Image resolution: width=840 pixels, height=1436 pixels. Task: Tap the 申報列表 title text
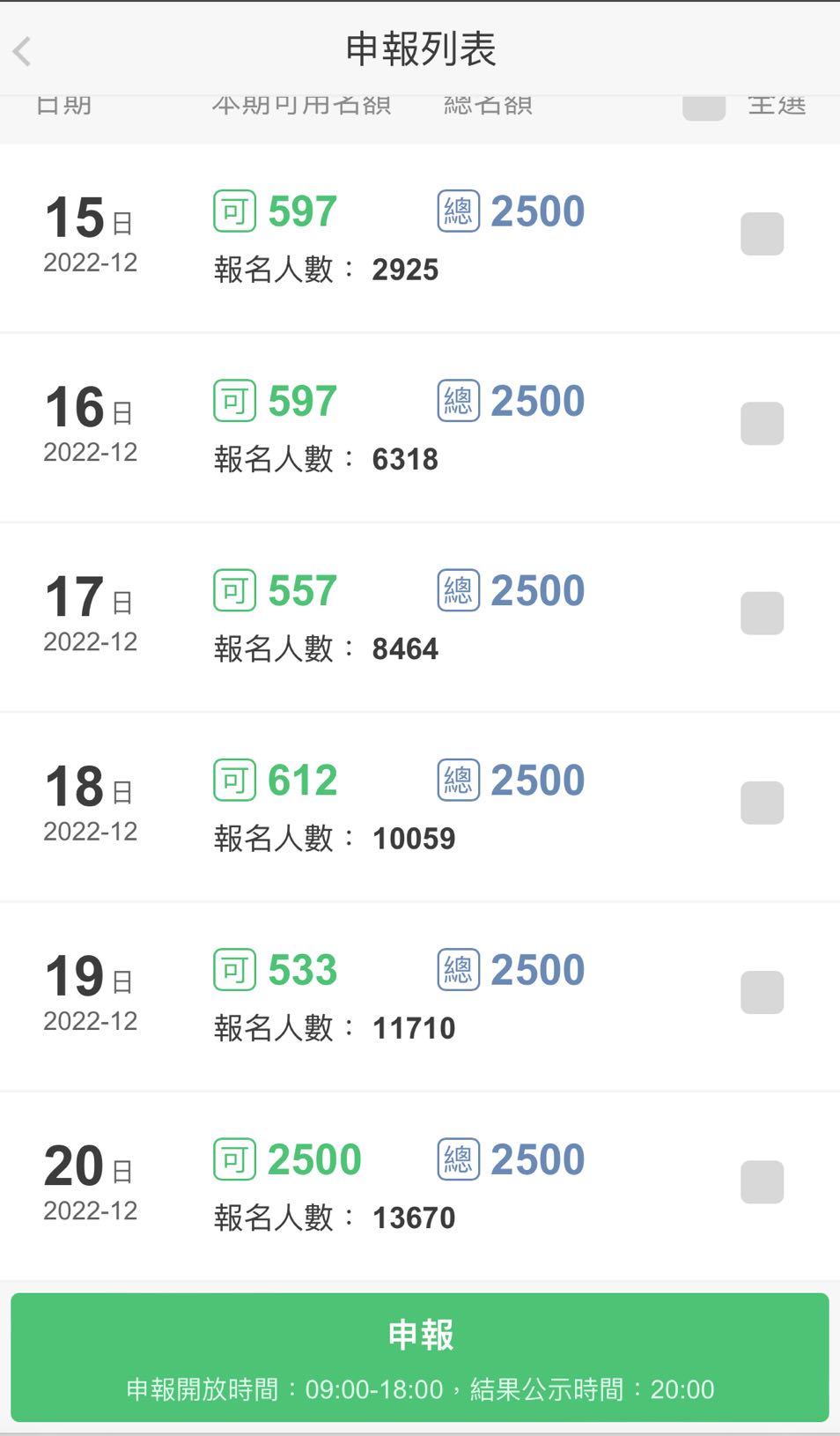coord(420,51)
